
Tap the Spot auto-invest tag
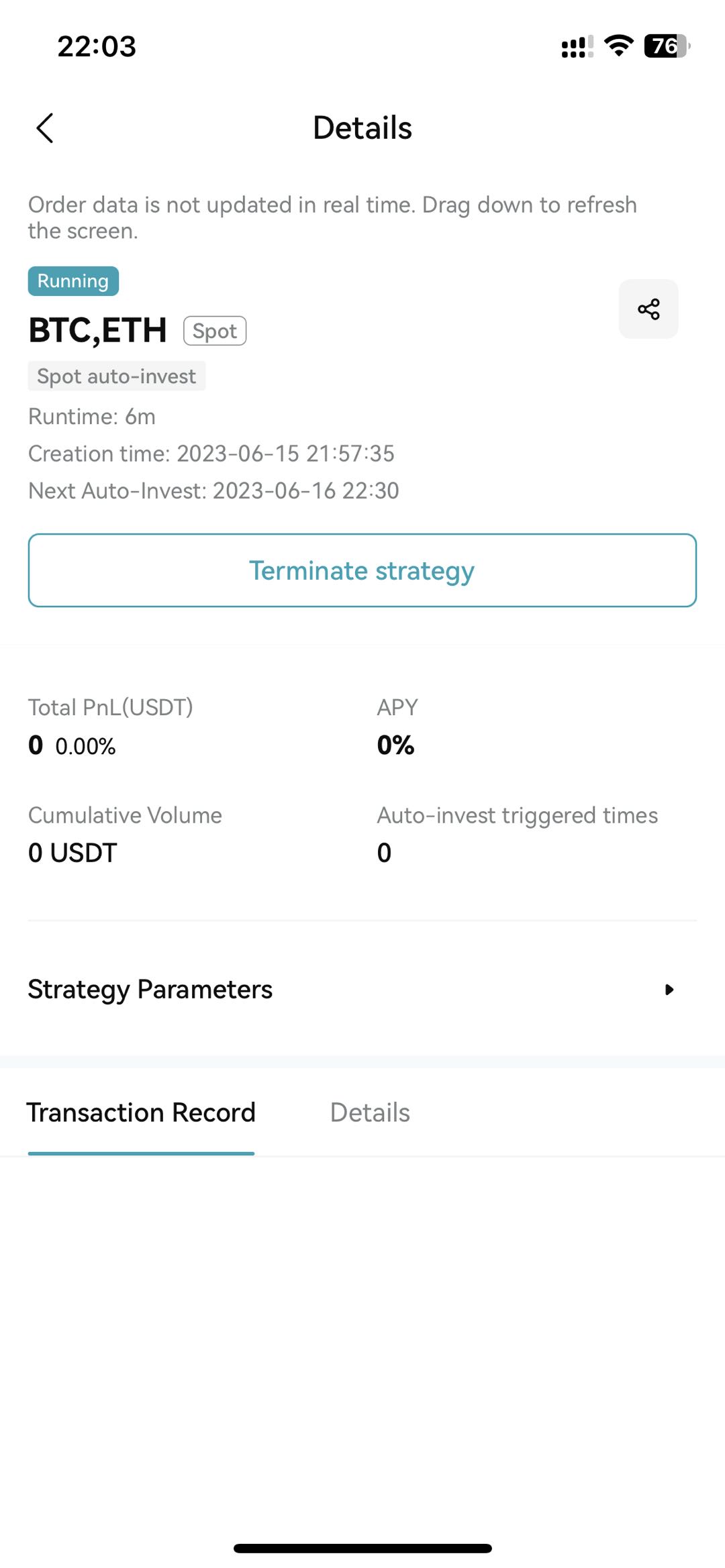tap(116, 376)
